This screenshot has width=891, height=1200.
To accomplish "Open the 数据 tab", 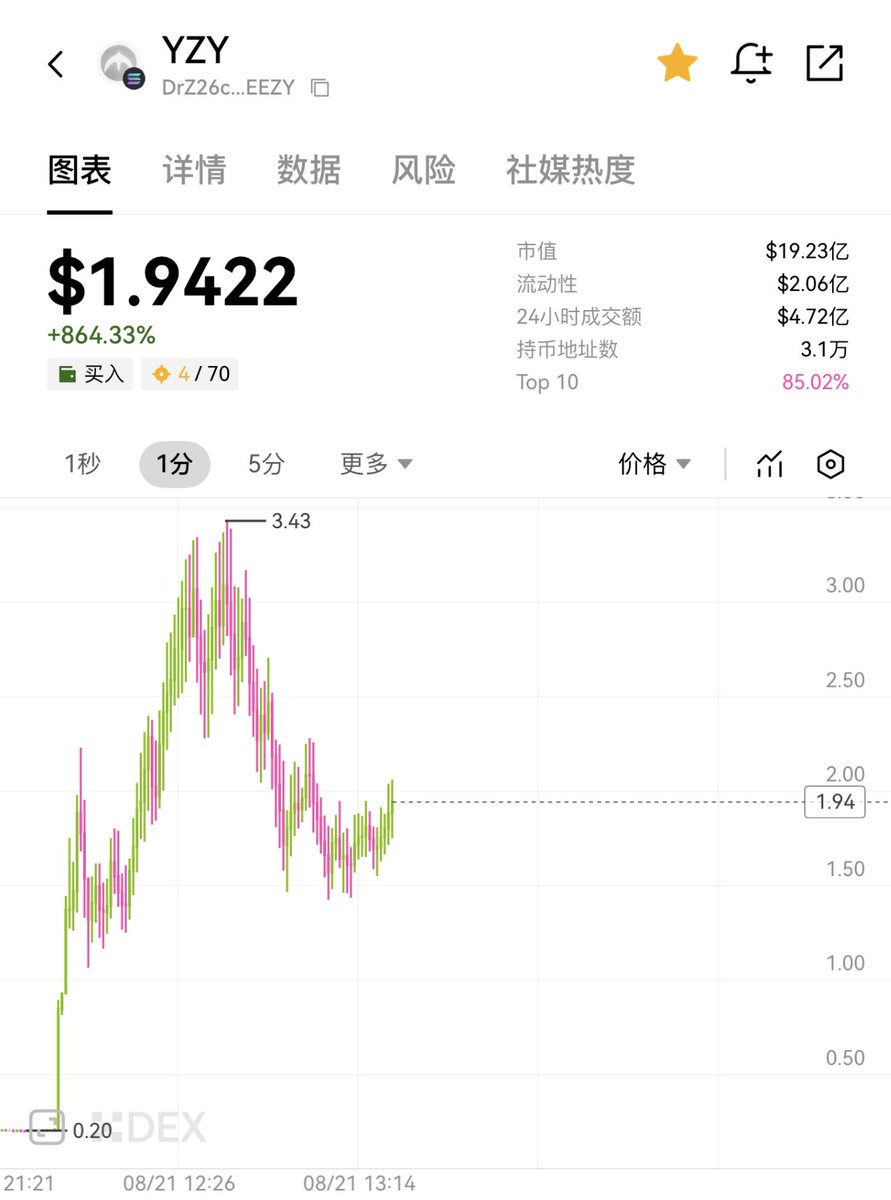I will click(x=308, y=170).
